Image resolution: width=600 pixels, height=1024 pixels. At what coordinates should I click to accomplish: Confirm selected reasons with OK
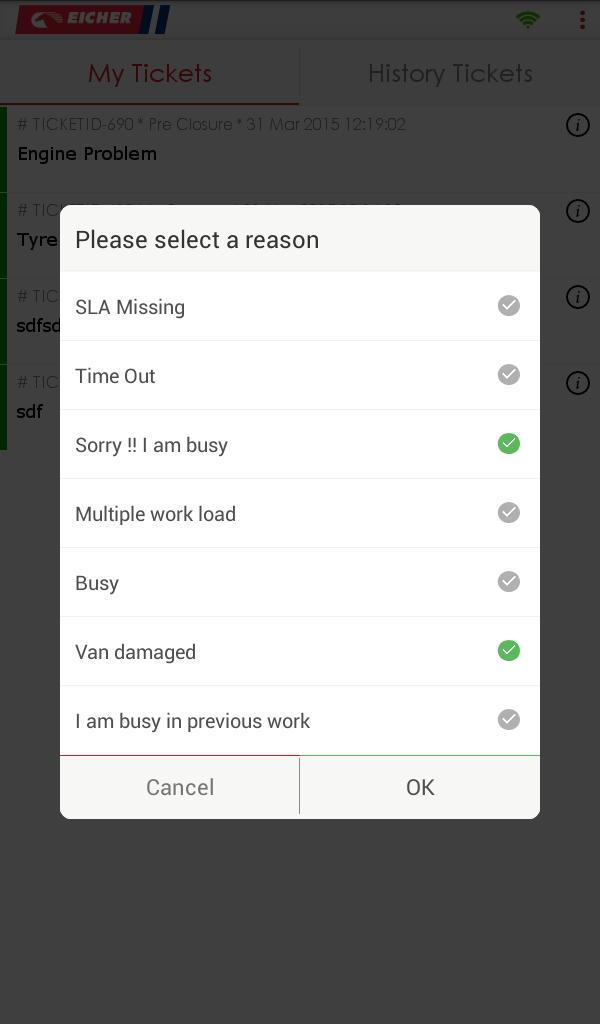click(x=420, y=787)
